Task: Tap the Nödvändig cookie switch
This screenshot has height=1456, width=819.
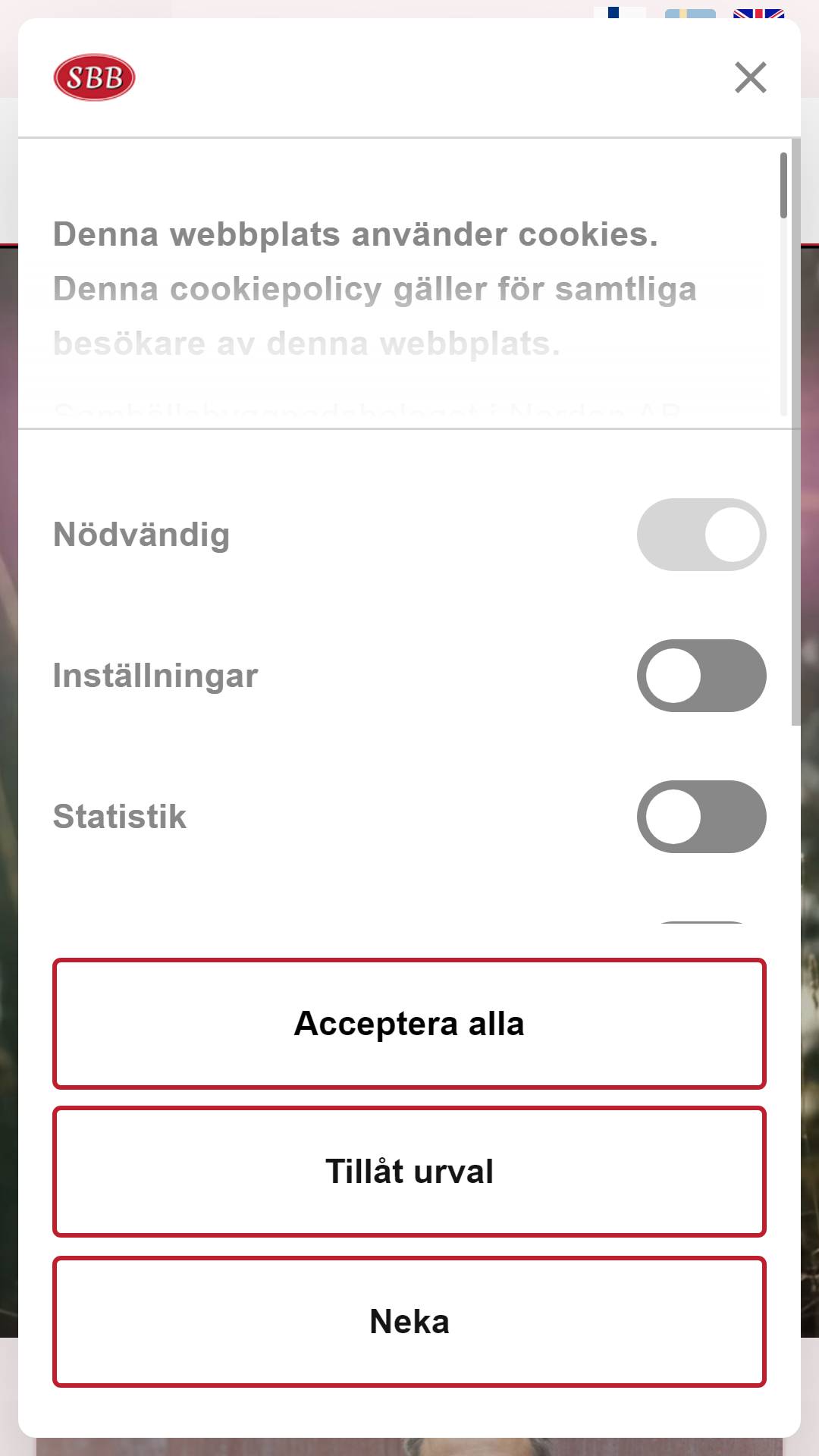Action: 701,535
